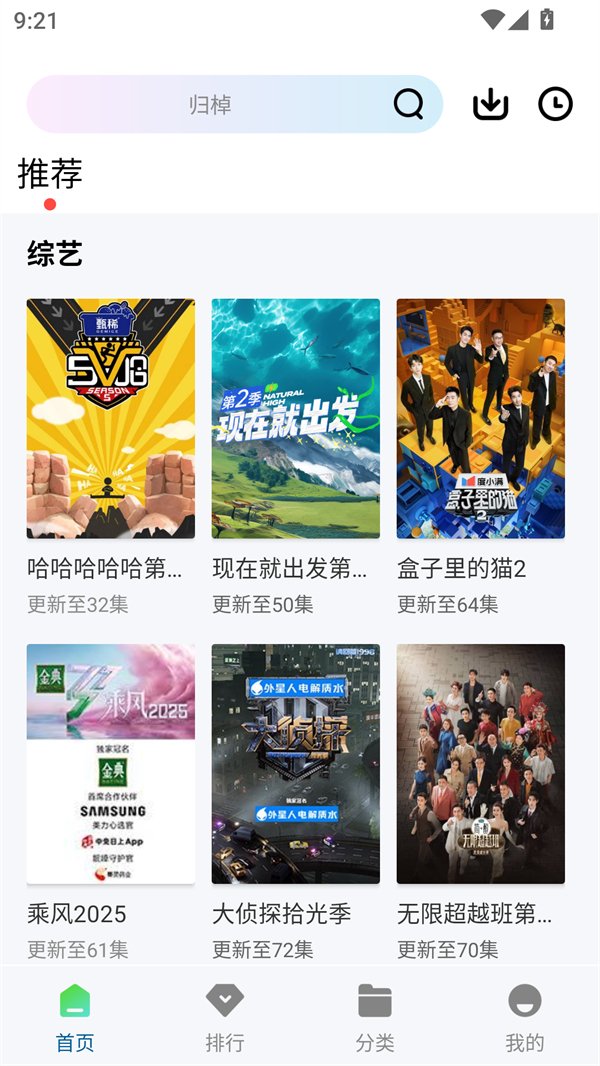Open 盒子里的猫2 show card
Screen dimensions: 600x1066
(x=481, y=418)
